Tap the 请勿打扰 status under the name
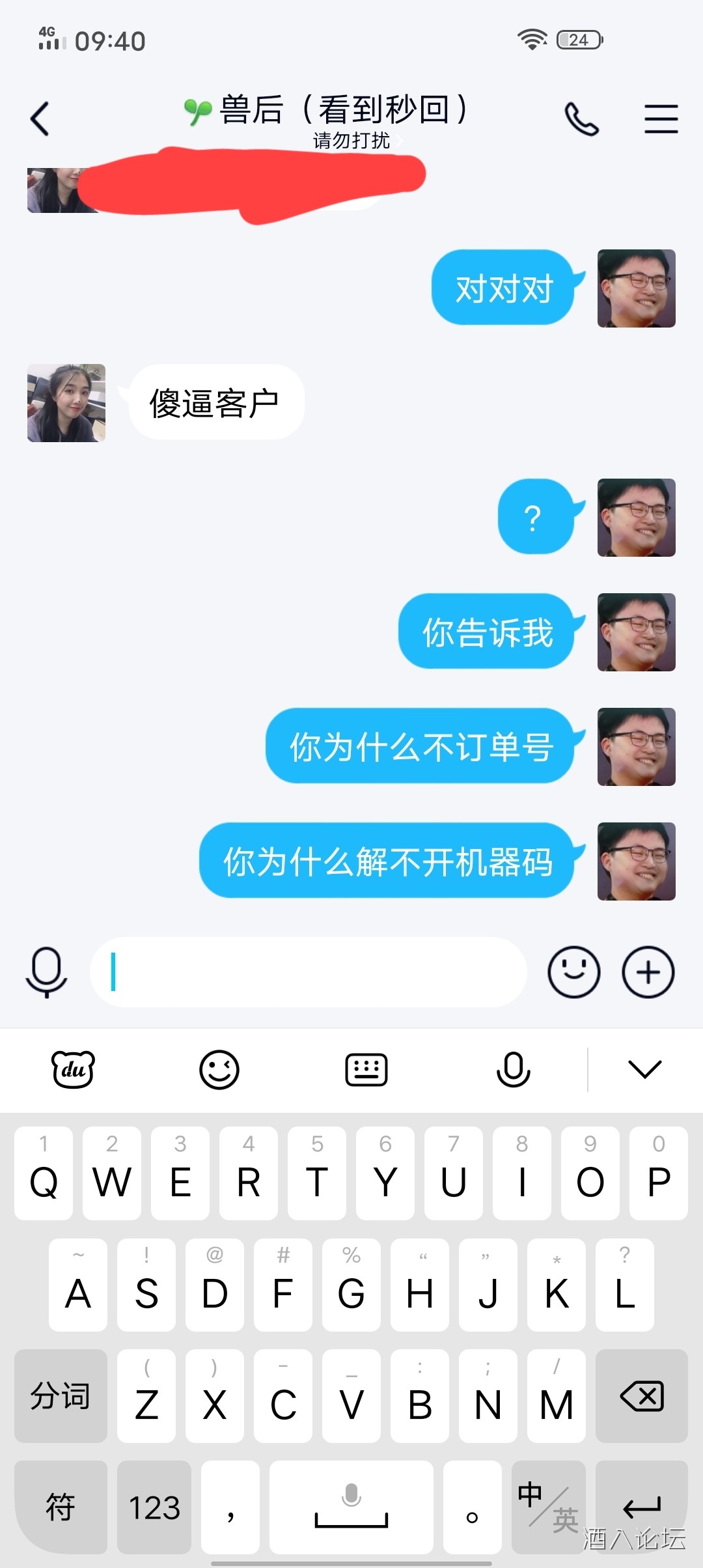The image size is (703, 1568). pos(351,141)
